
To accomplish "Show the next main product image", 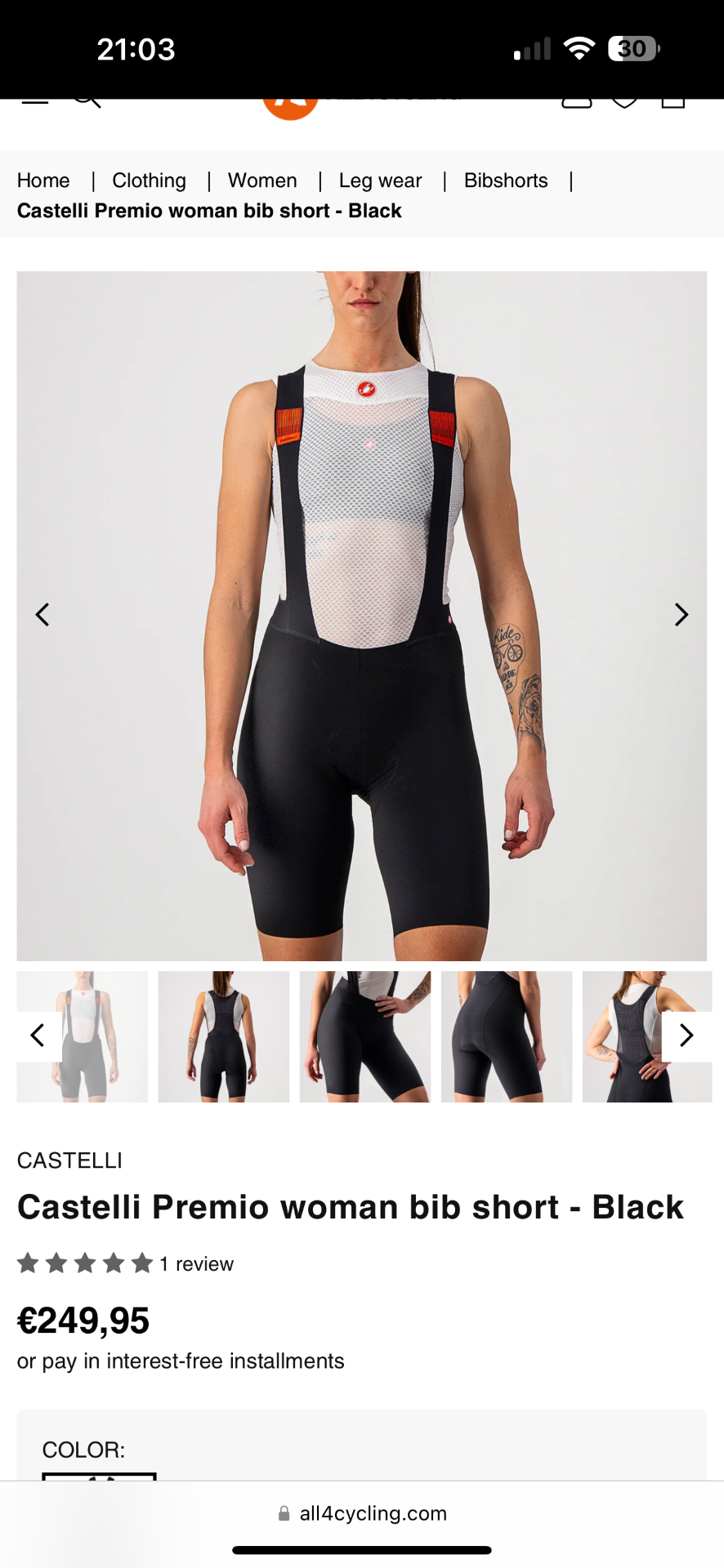I will pyautogui.click(x=681, y=614).
